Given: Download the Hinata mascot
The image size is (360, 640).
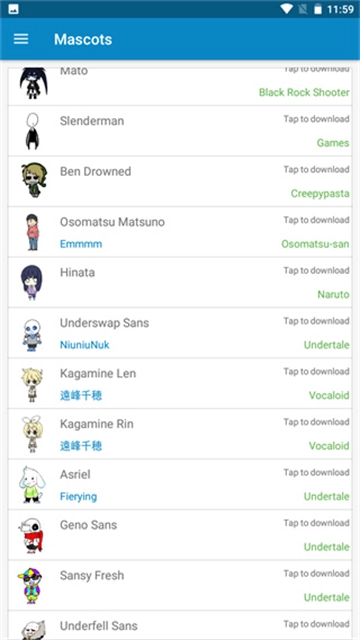Looking at the screenshot, I should (180, 282).
